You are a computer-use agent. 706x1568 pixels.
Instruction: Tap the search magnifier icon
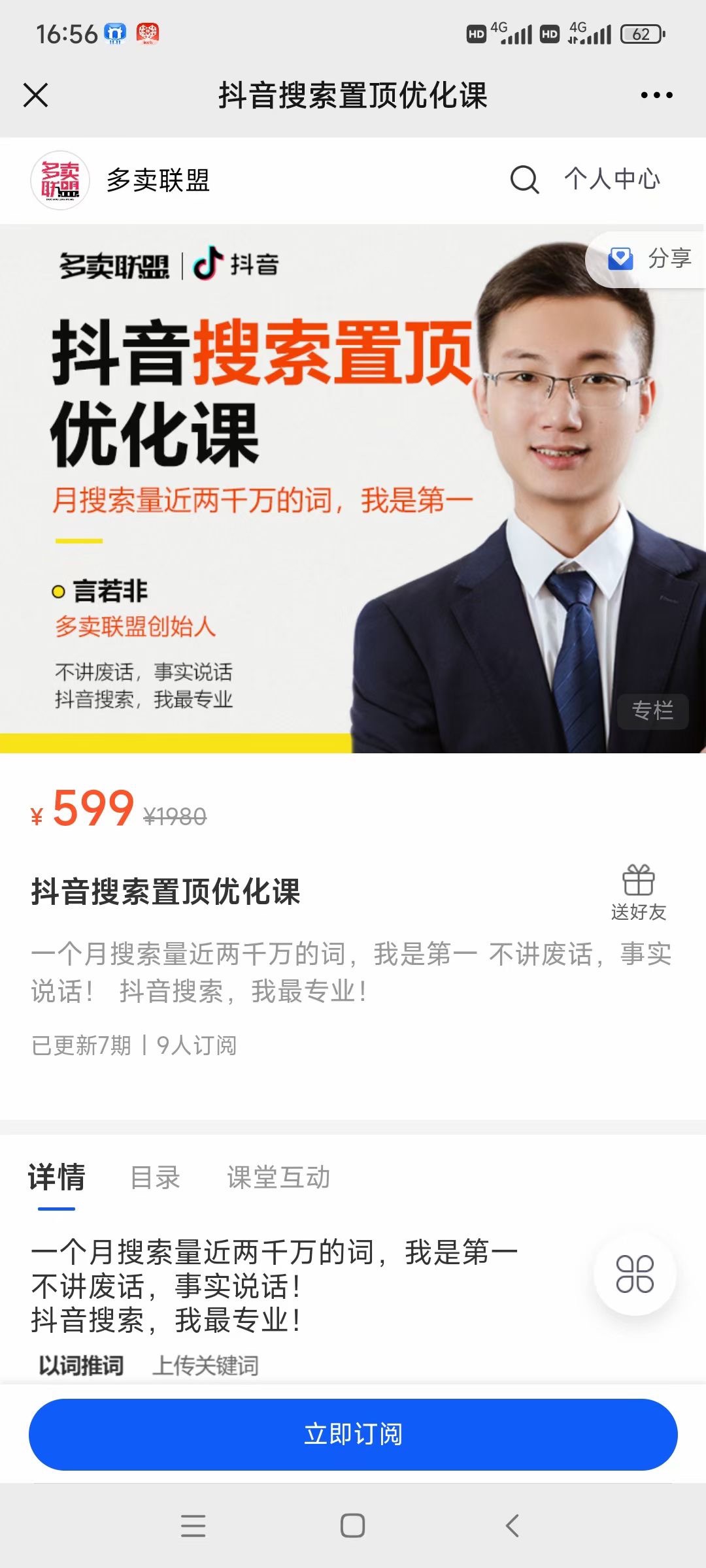pyautogui.click(x=524, y=179)
